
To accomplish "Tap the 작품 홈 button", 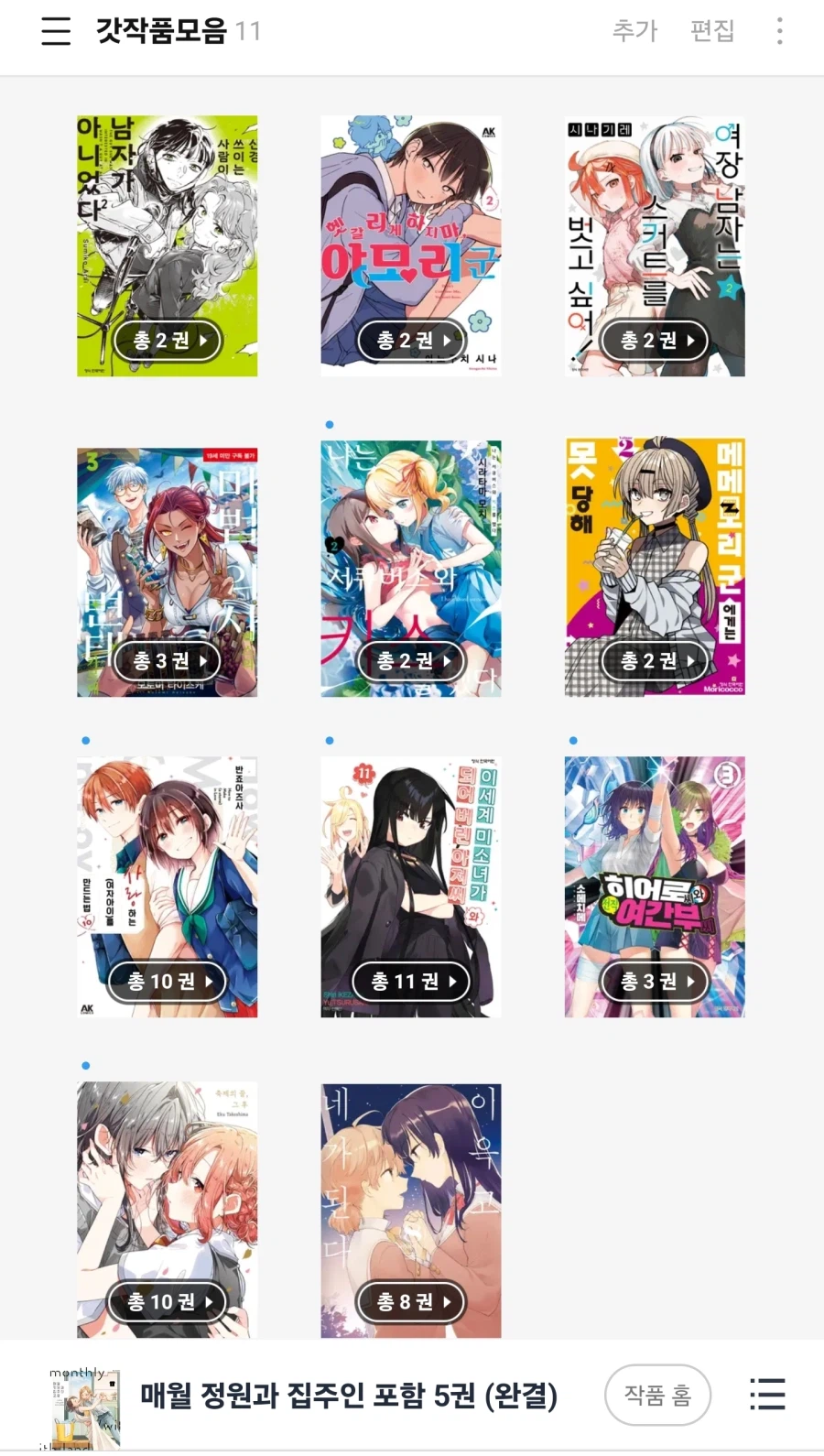I will [x=657, y=1395].
